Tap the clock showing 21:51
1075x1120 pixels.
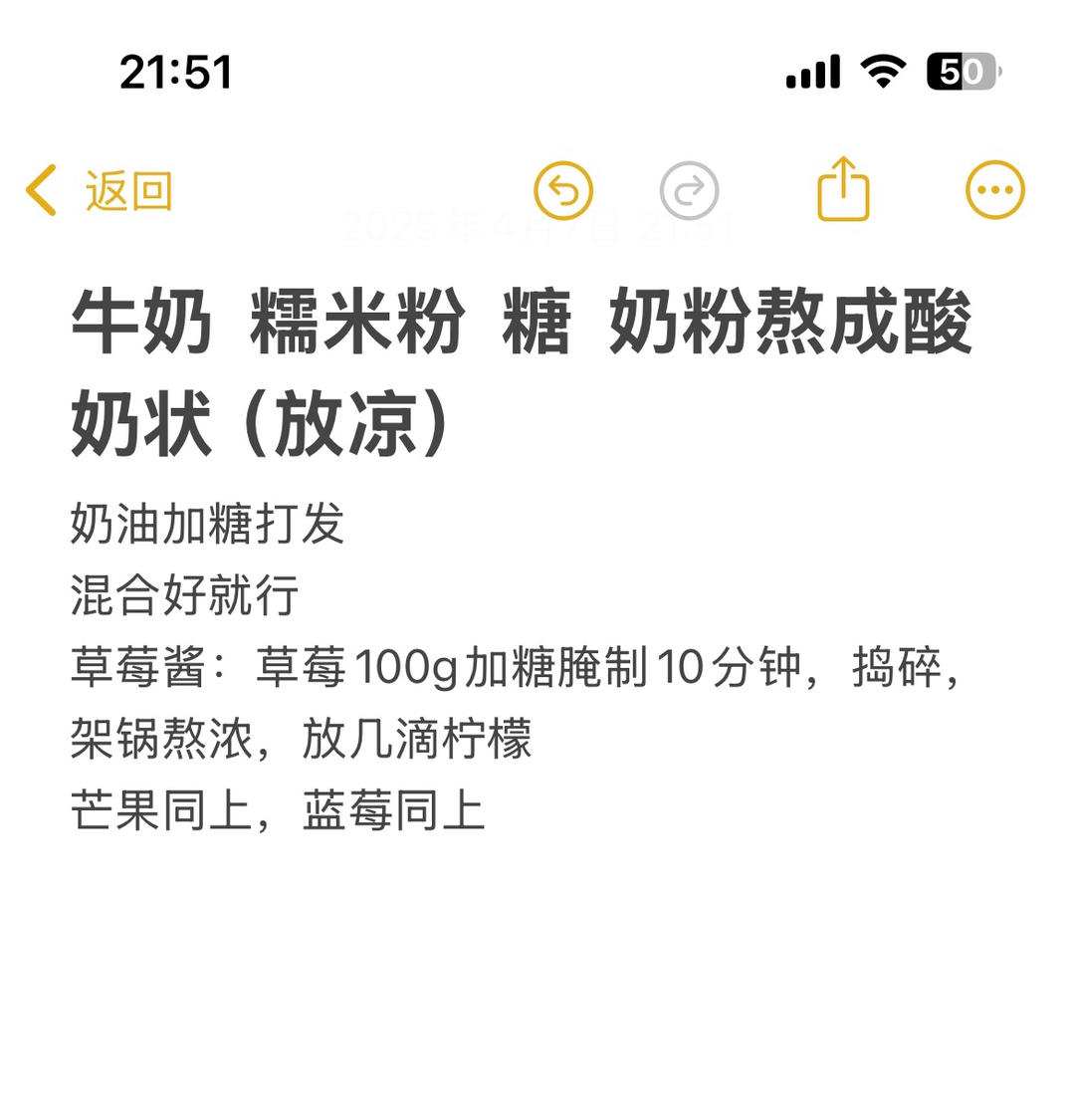point(175,70)
